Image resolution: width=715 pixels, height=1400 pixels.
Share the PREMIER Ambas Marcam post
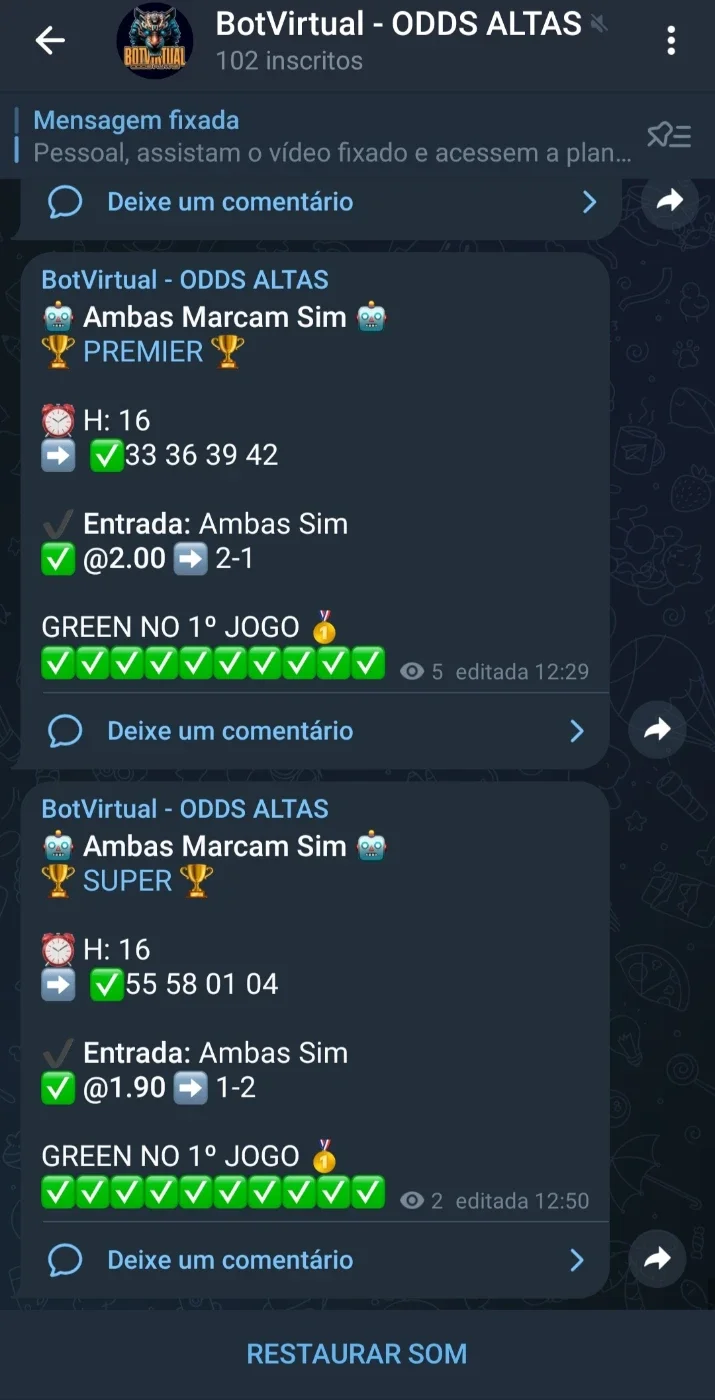[x=657, y=730]
